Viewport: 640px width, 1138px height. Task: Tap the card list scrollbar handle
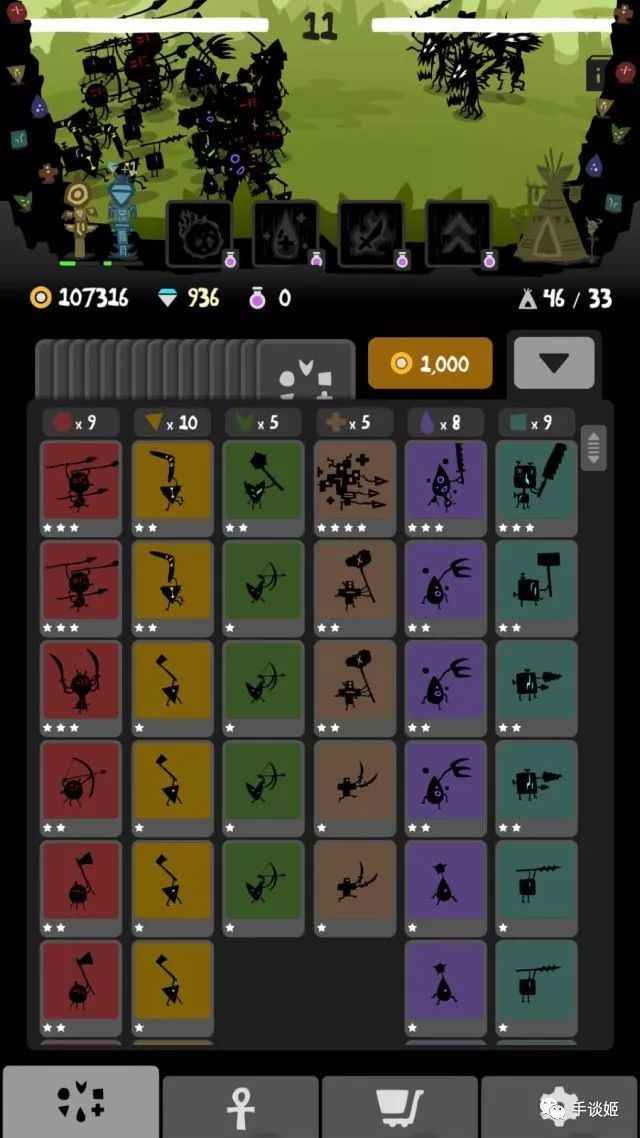pos(593,447)
